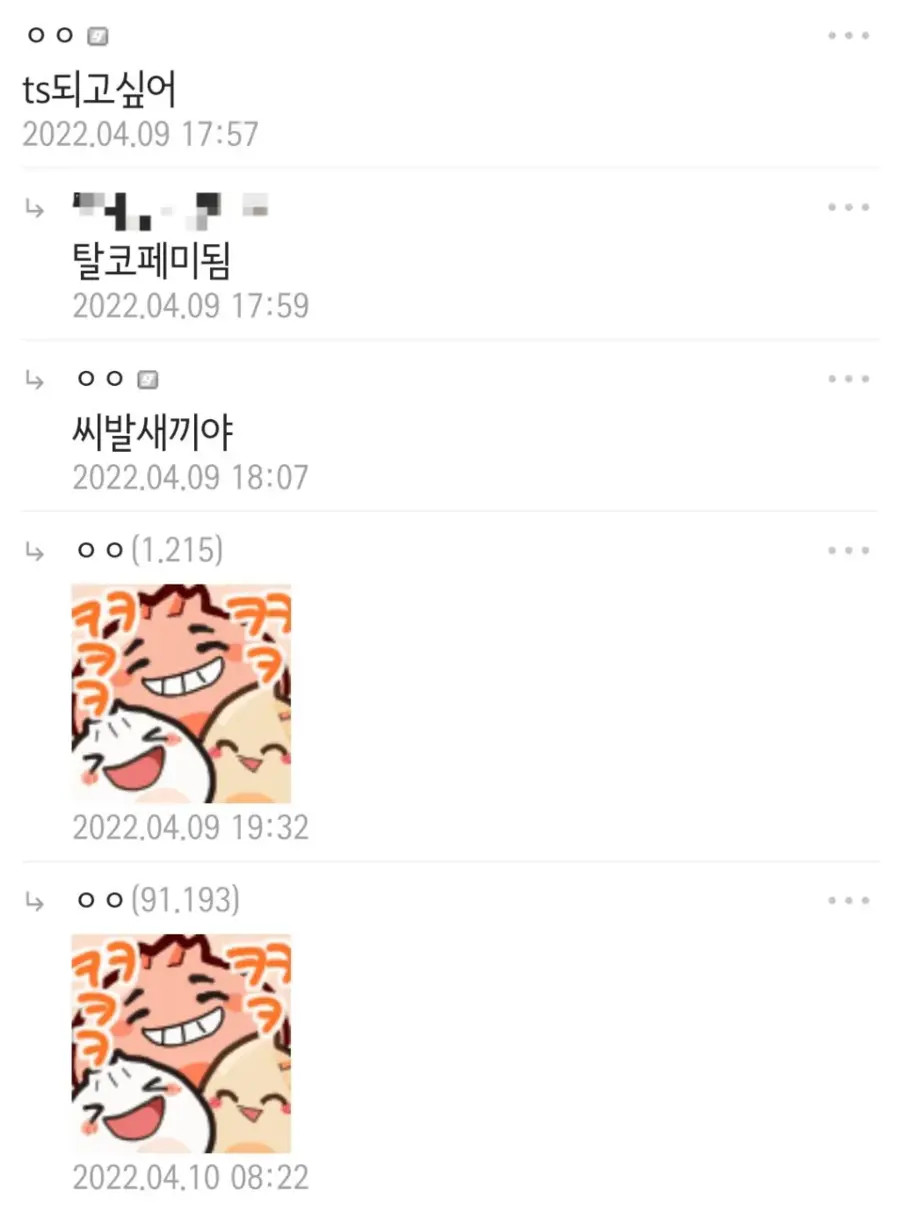
Task: Open the options menu for the ㅇㅇ(1.215) reply
Action: 849,549
